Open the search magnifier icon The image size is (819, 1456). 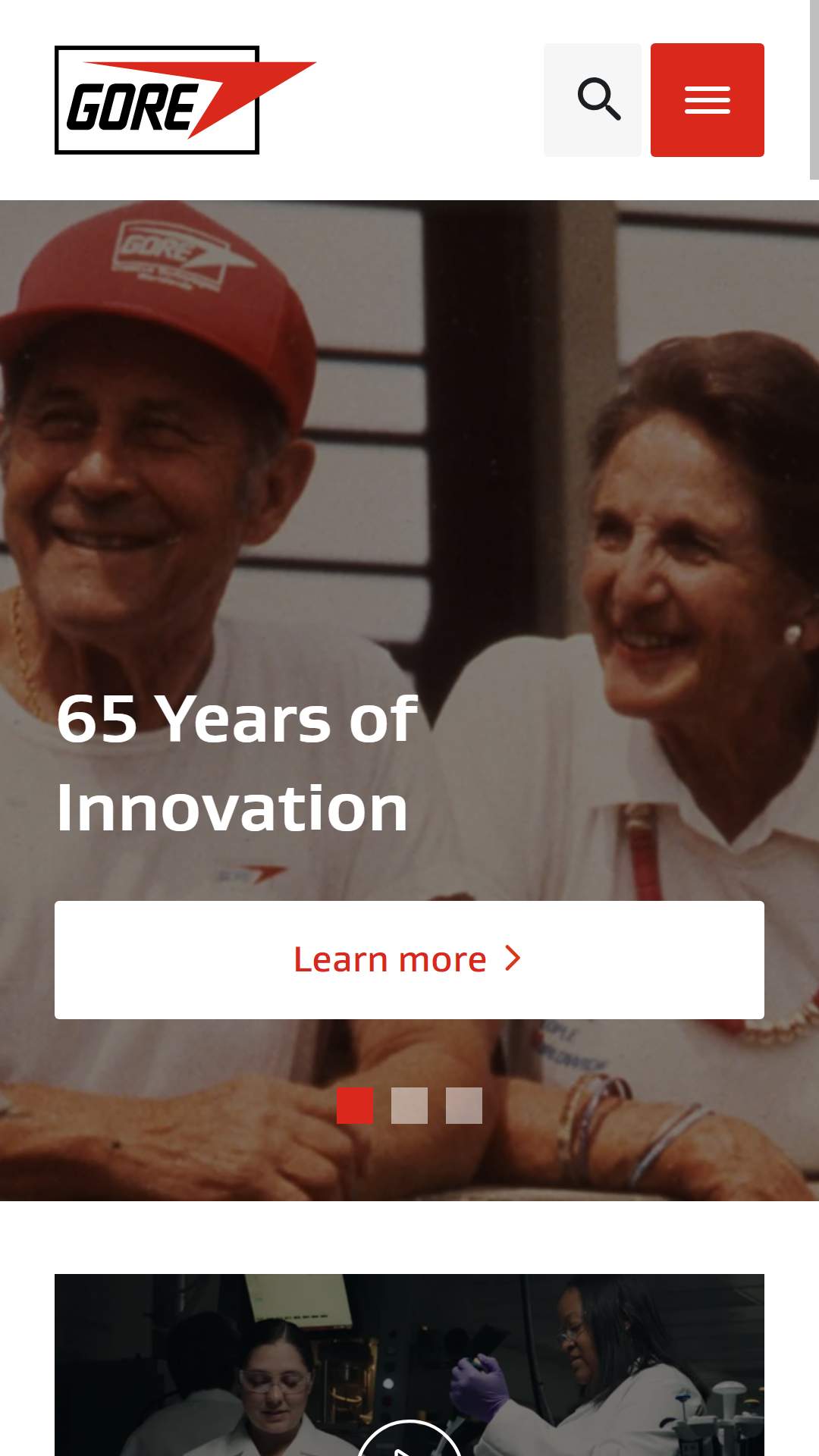tap(592, 100)
